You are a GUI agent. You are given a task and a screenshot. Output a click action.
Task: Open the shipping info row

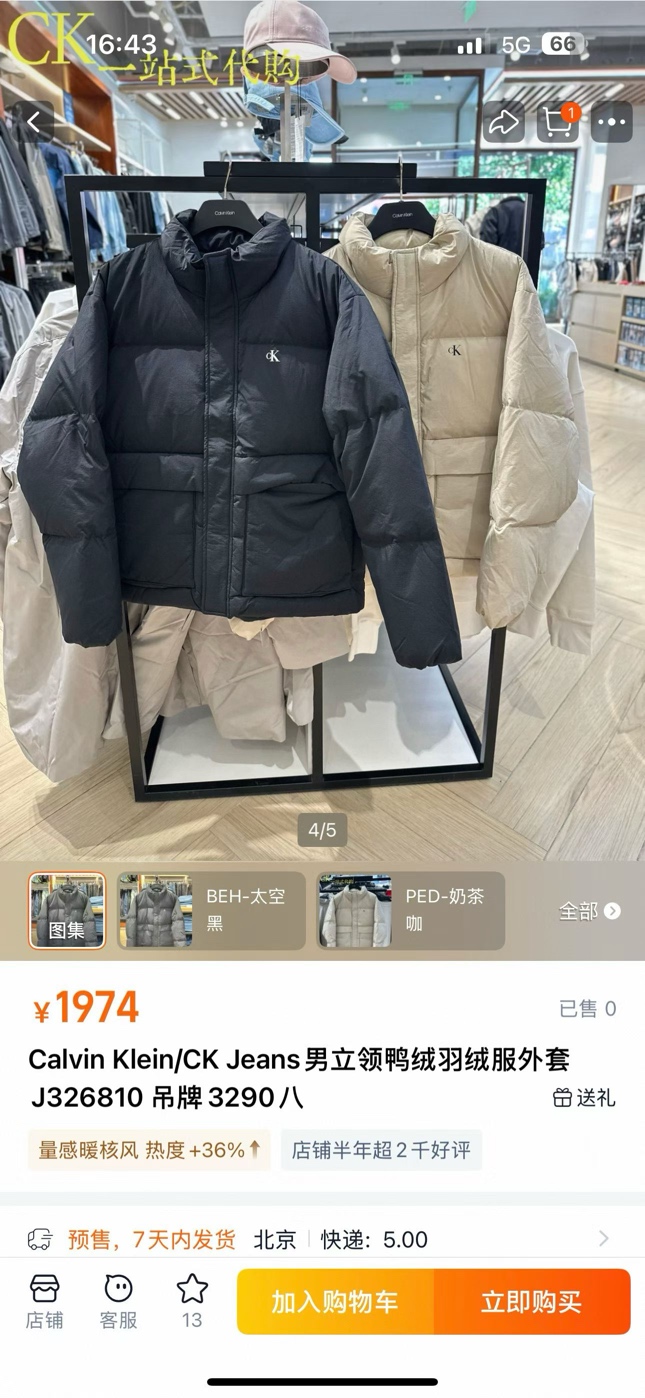coord(322,1239)
